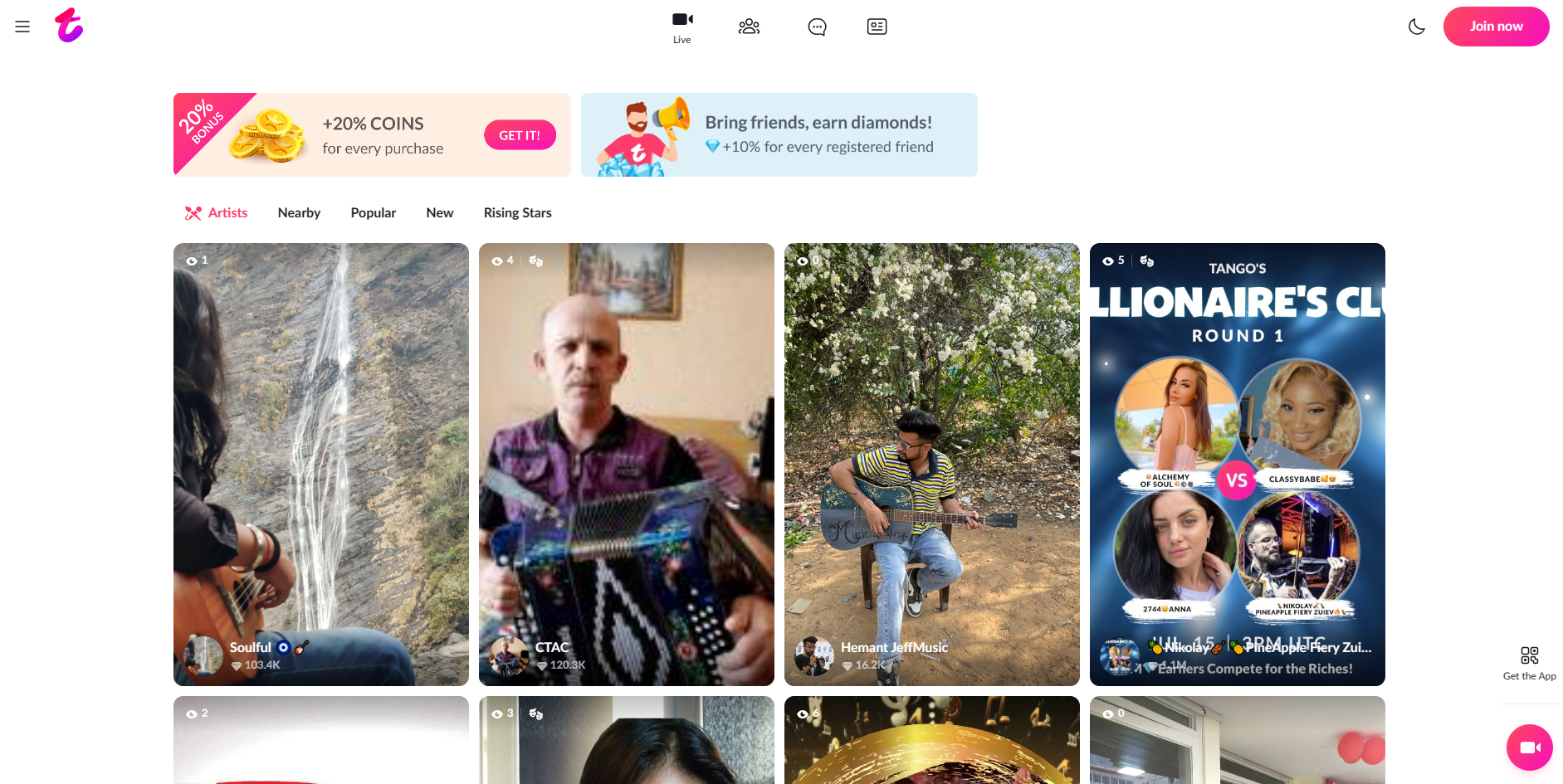The width and height of the screenshot is (1563, 784).
Task: Start a broadcast with camera button
Action: coord(1529,747)
